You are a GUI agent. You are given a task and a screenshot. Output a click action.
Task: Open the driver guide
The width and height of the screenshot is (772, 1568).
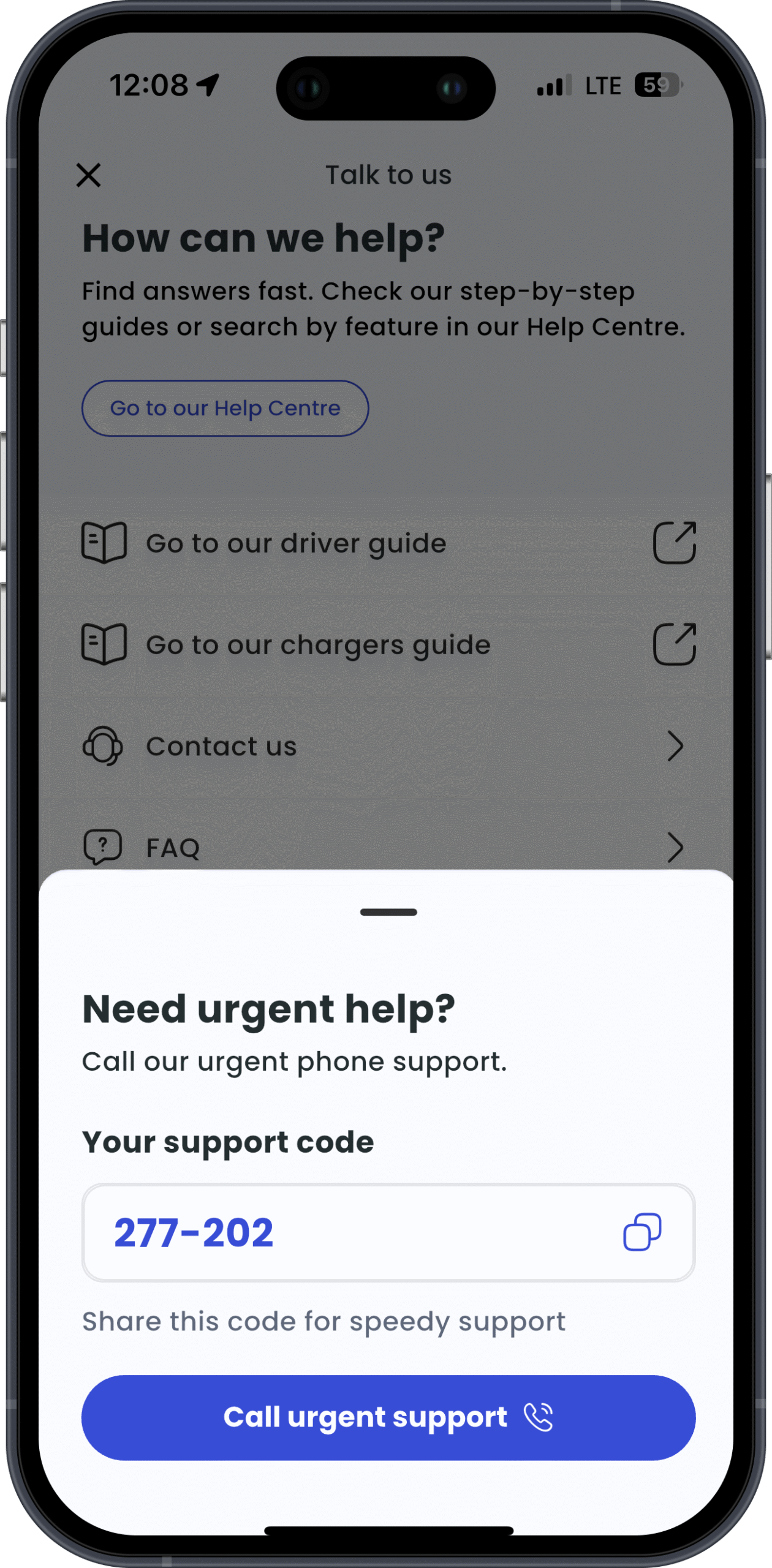(x=388, y=543)
